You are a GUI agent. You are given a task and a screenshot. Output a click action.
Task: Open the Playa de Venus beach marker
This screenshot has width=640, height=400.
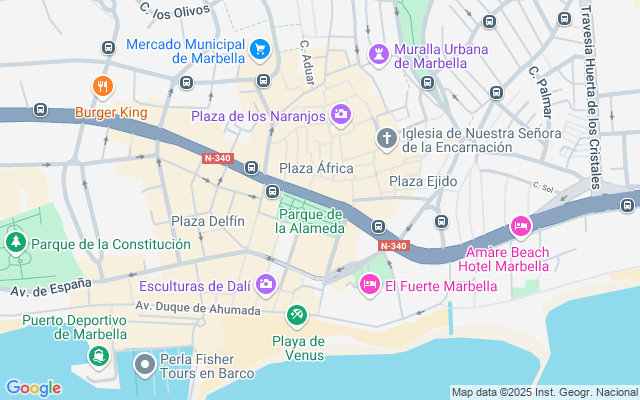297,317
